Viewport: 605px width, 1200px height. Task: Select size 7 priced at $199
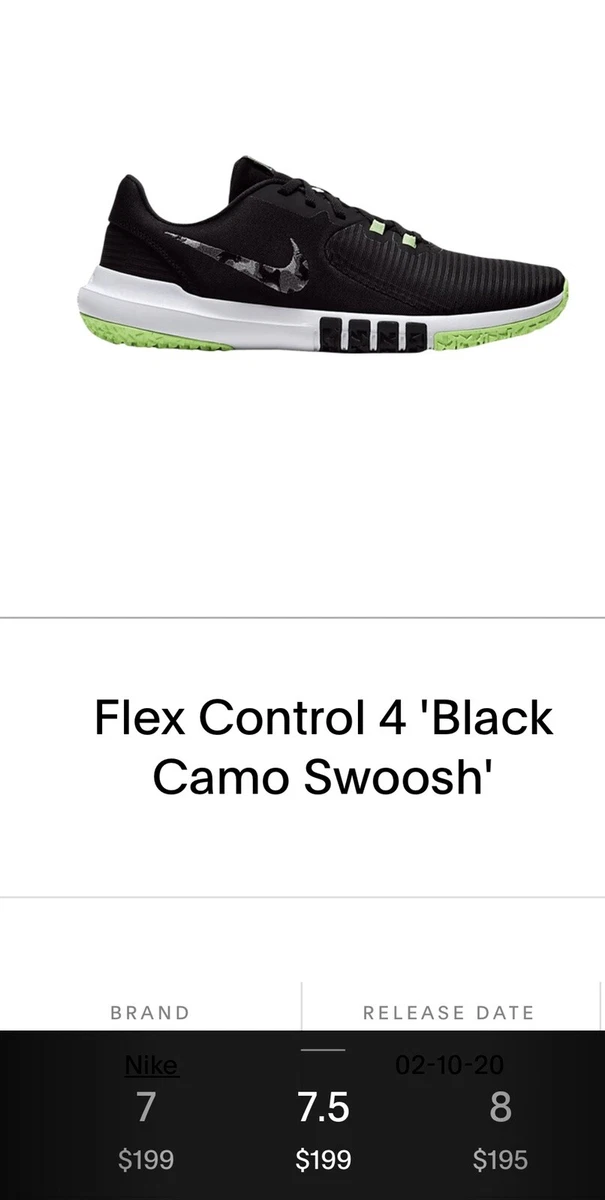[x=146, y=1129]
